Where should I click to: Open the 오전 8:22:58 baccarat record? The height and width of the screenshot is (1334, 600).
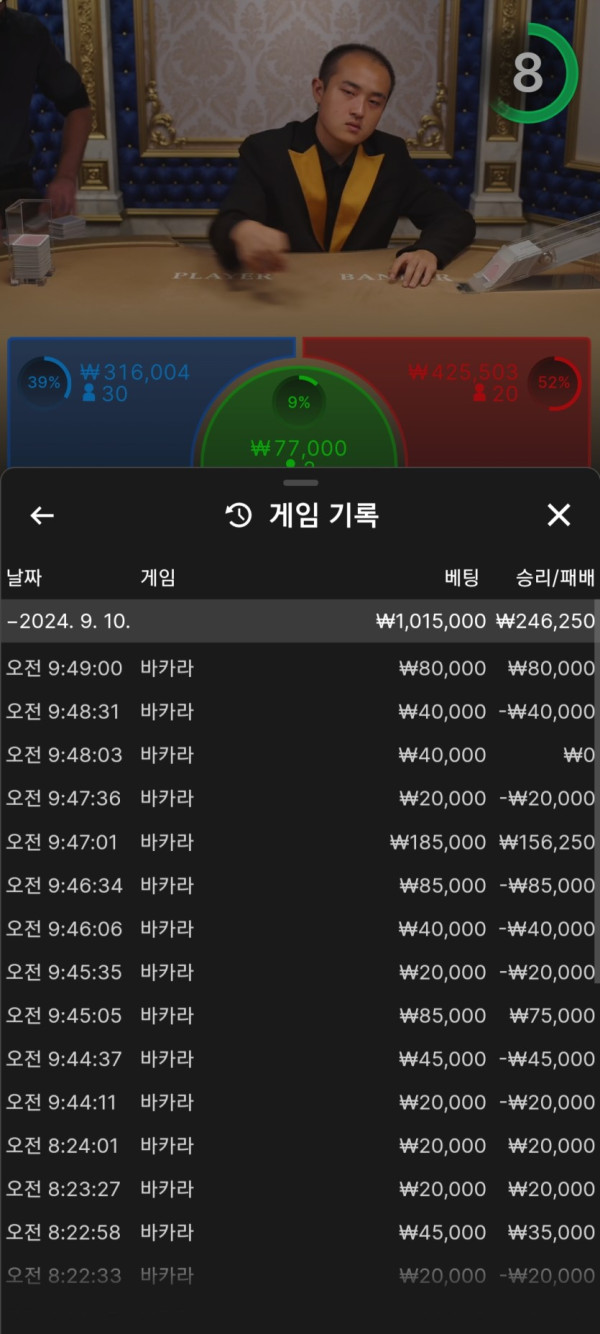point(300,1232)
